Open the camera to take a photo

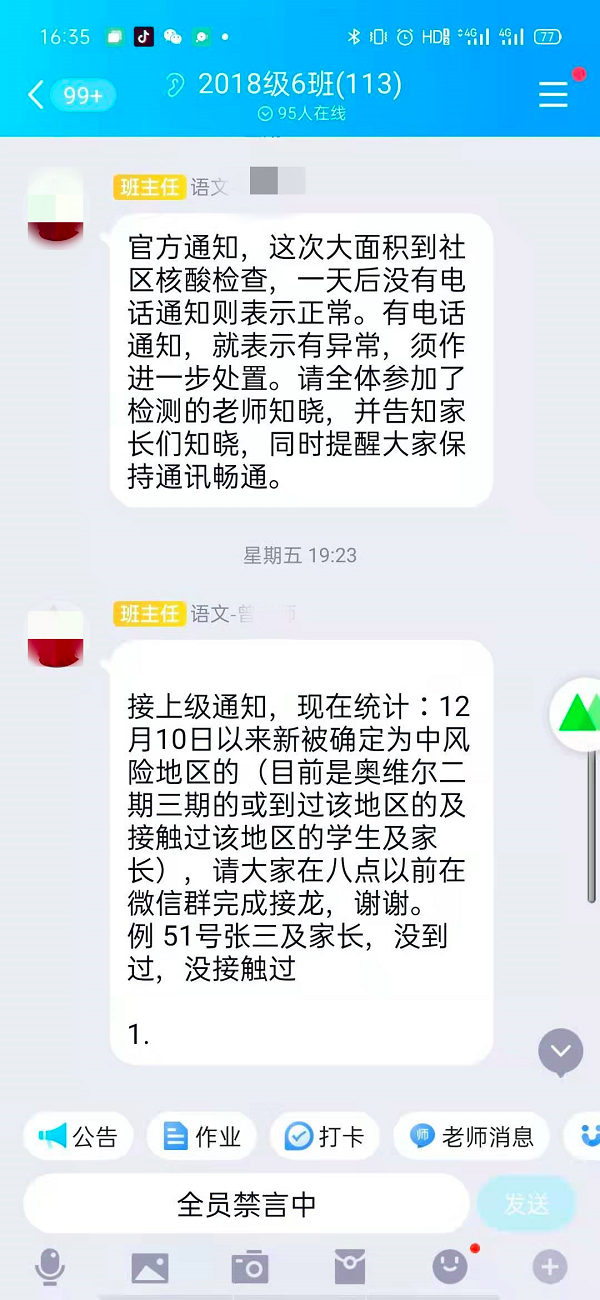point(250,1267)
